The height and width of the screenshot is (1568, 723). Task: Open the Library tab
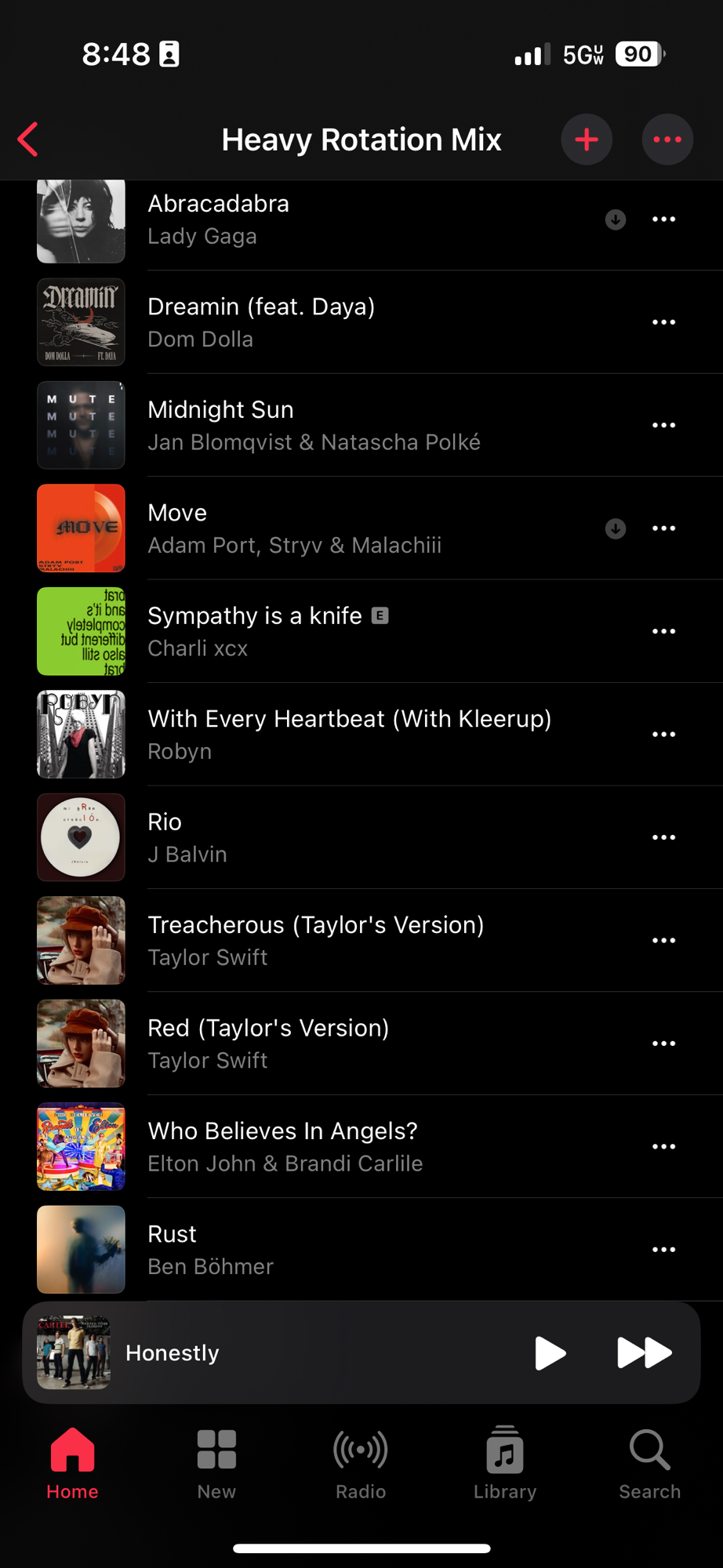[505, 1463]
